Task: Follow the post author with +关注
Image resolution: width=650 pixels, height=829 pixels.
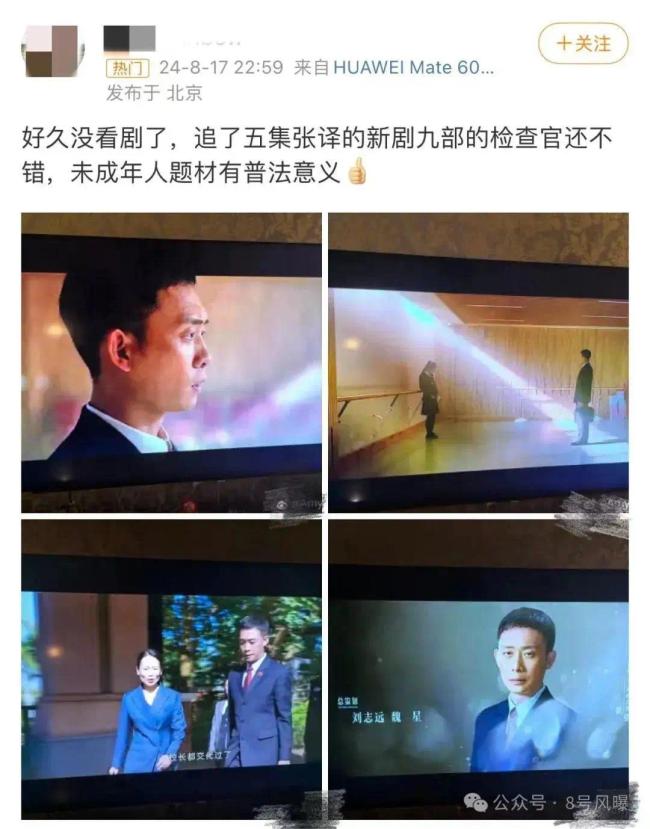Action: click(x=583, y=44)
